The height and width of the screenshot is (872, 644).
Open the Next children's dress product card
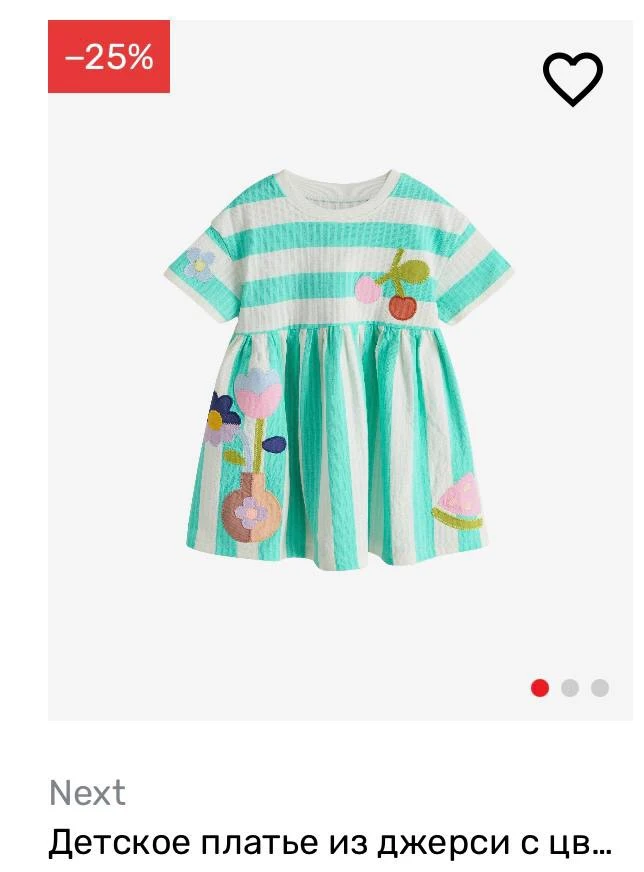click(330, 843)
